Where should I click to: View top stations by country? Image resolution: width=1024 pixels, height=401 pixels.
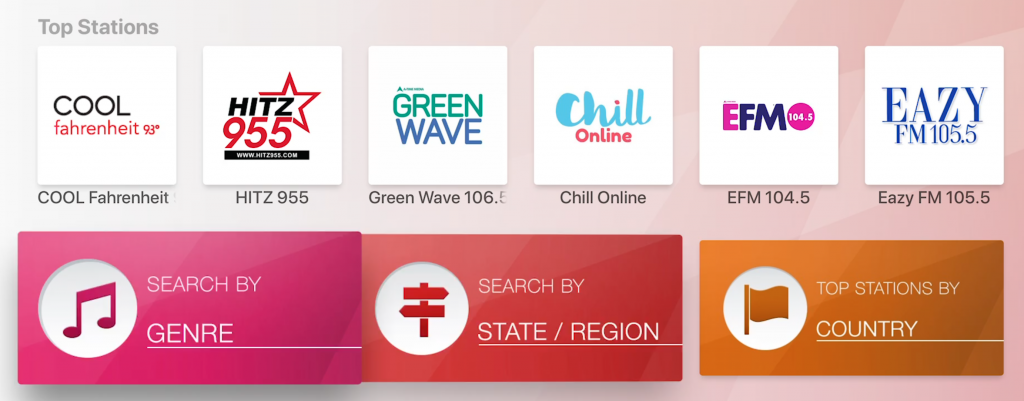point(851,308)
